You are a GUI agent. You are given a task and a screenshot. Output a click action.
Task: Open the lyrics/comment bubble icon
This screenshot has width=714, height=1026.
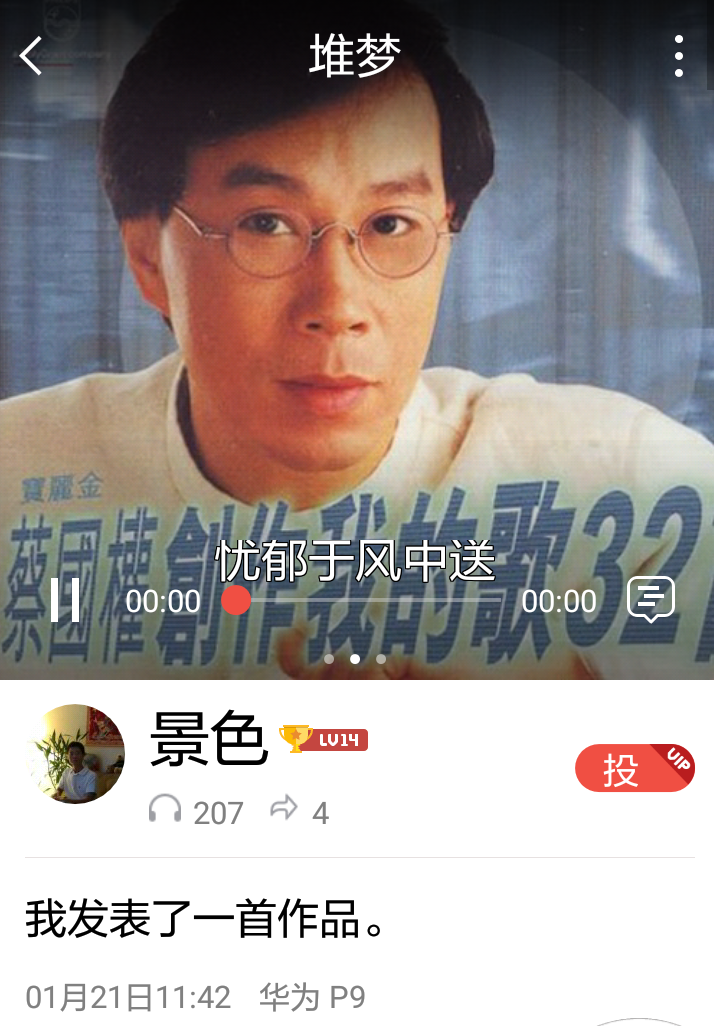coord(651,600)
